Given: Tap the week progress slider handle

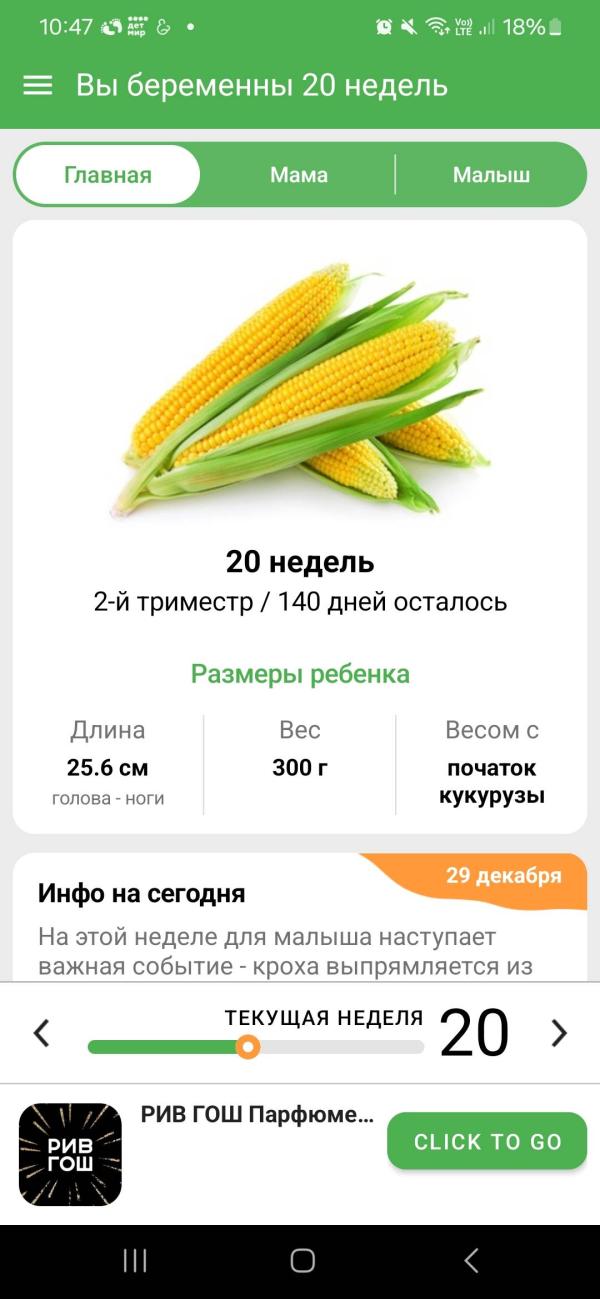Looking at the screenshot, I should (x=248, y=1047).
